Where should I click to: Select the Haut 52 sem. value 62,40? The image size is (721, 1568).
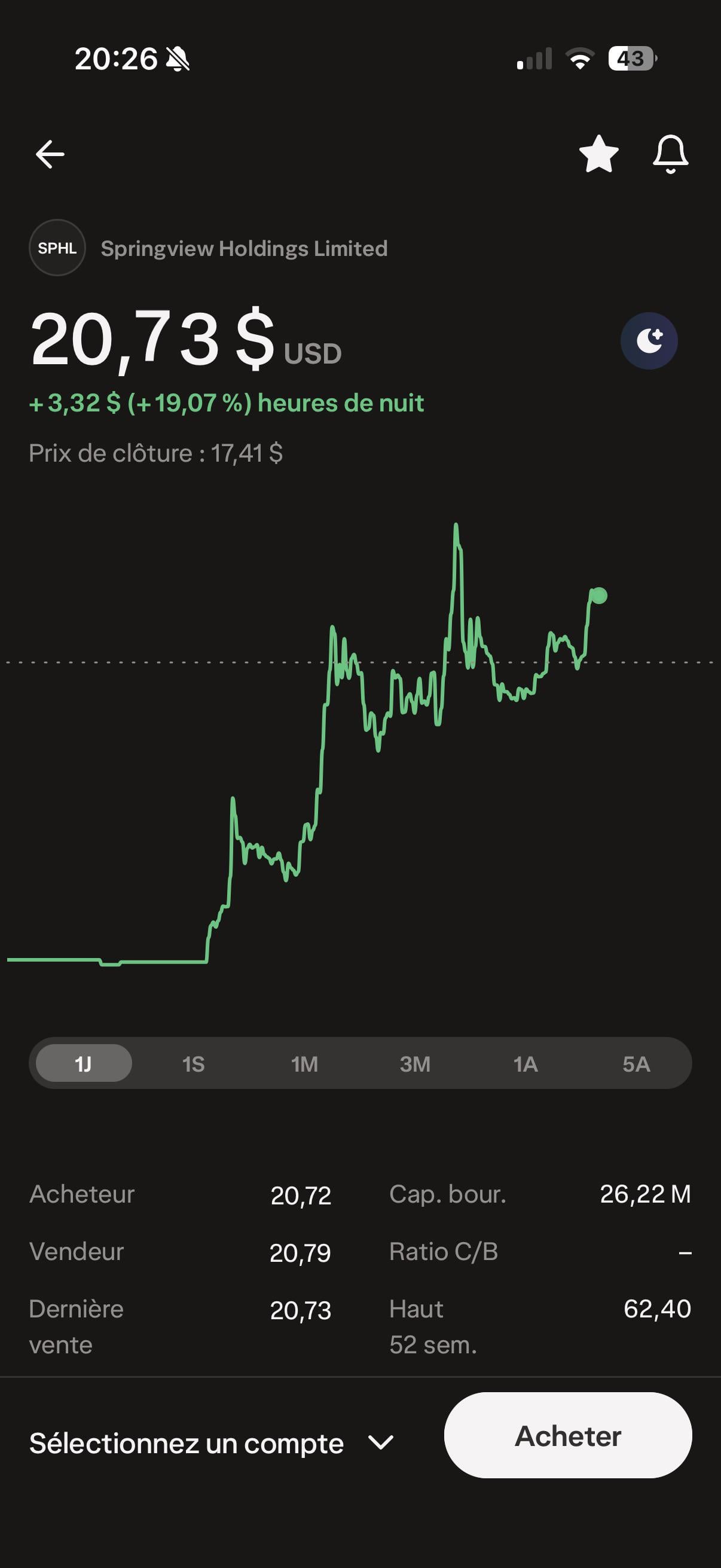click(x=658, y=1308)
